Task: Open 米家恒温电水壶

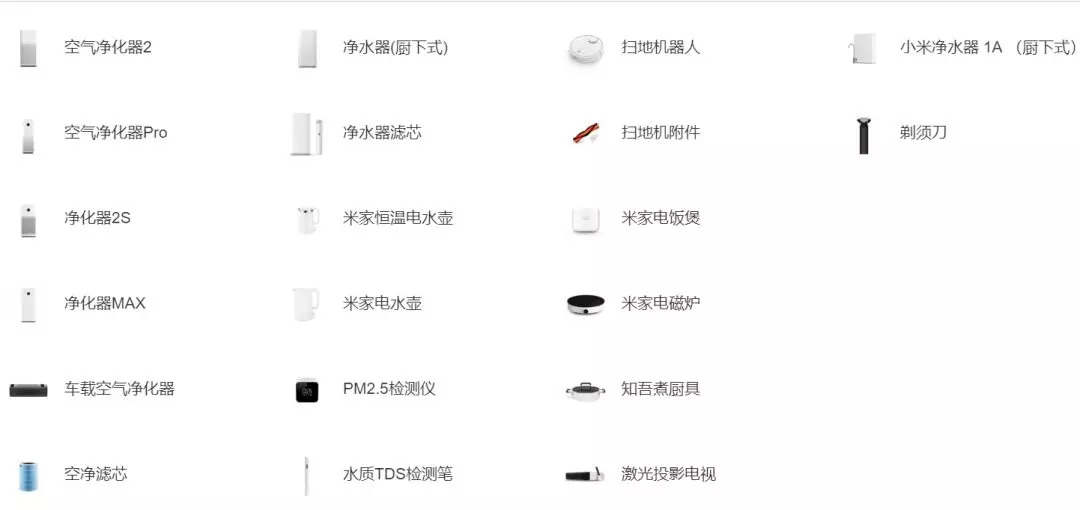Action: pyautogui.click(x=397, y=217)
